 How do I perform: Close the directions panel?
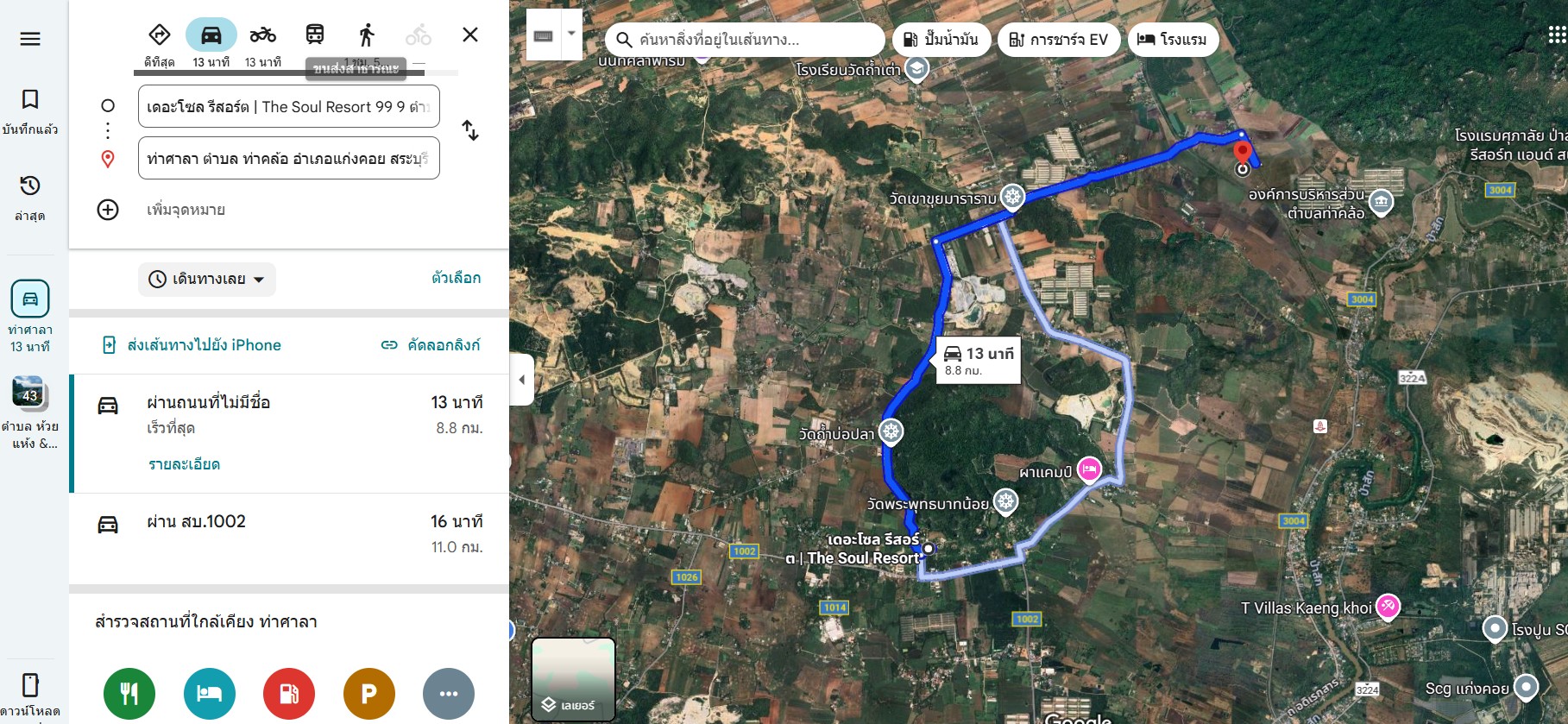coord(470,35)
